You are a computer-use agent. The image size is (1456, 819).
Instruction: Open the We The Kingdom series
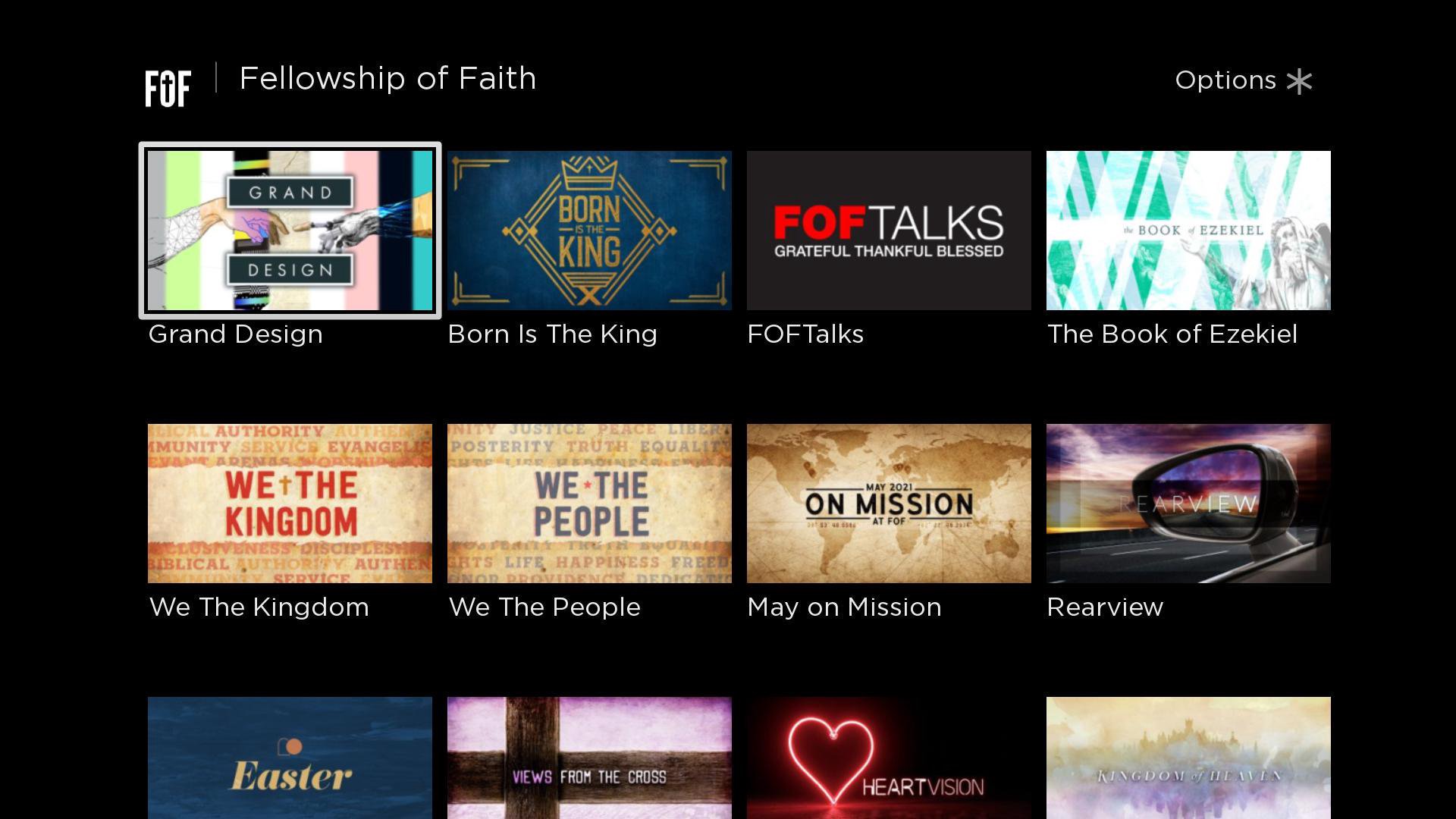[290, 504]
